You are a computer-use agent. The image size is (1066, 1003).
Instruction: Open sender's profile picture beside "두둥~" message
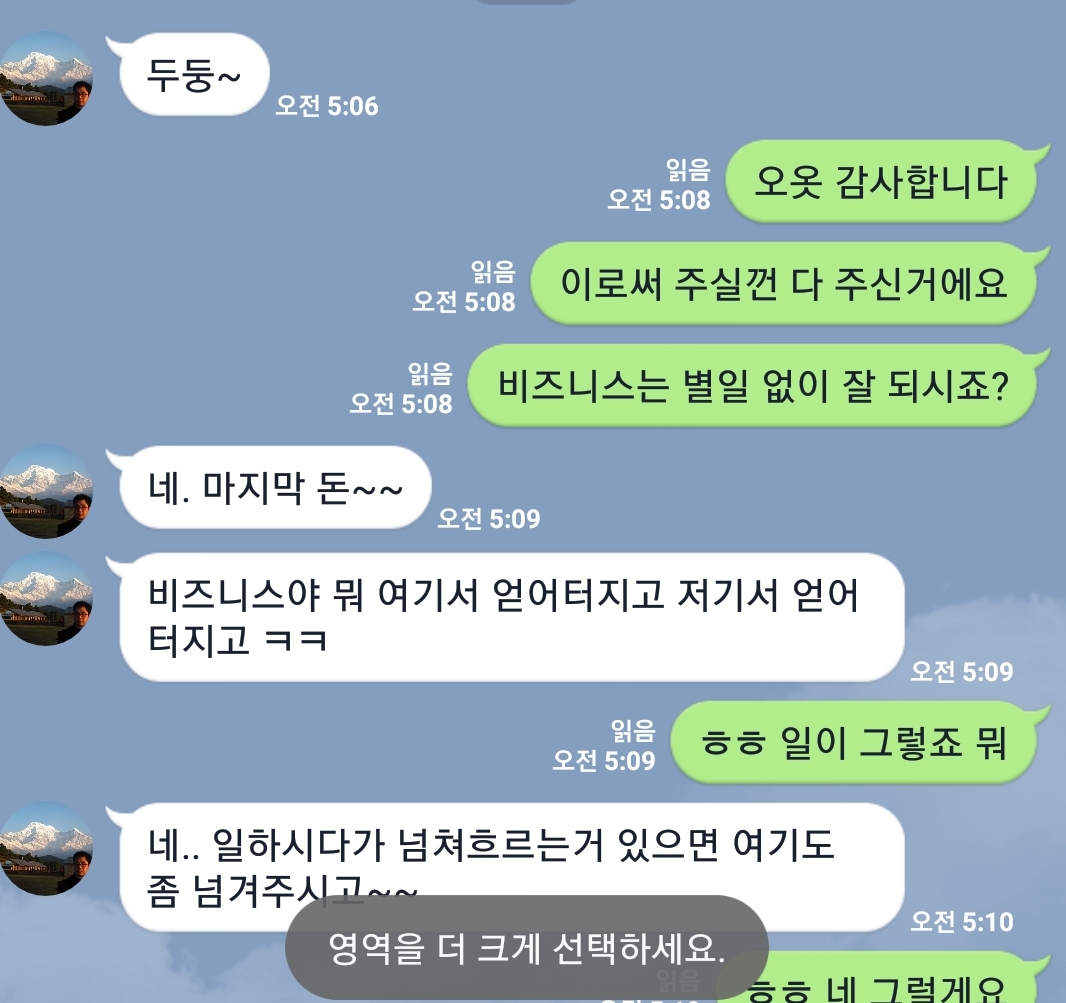47,79
